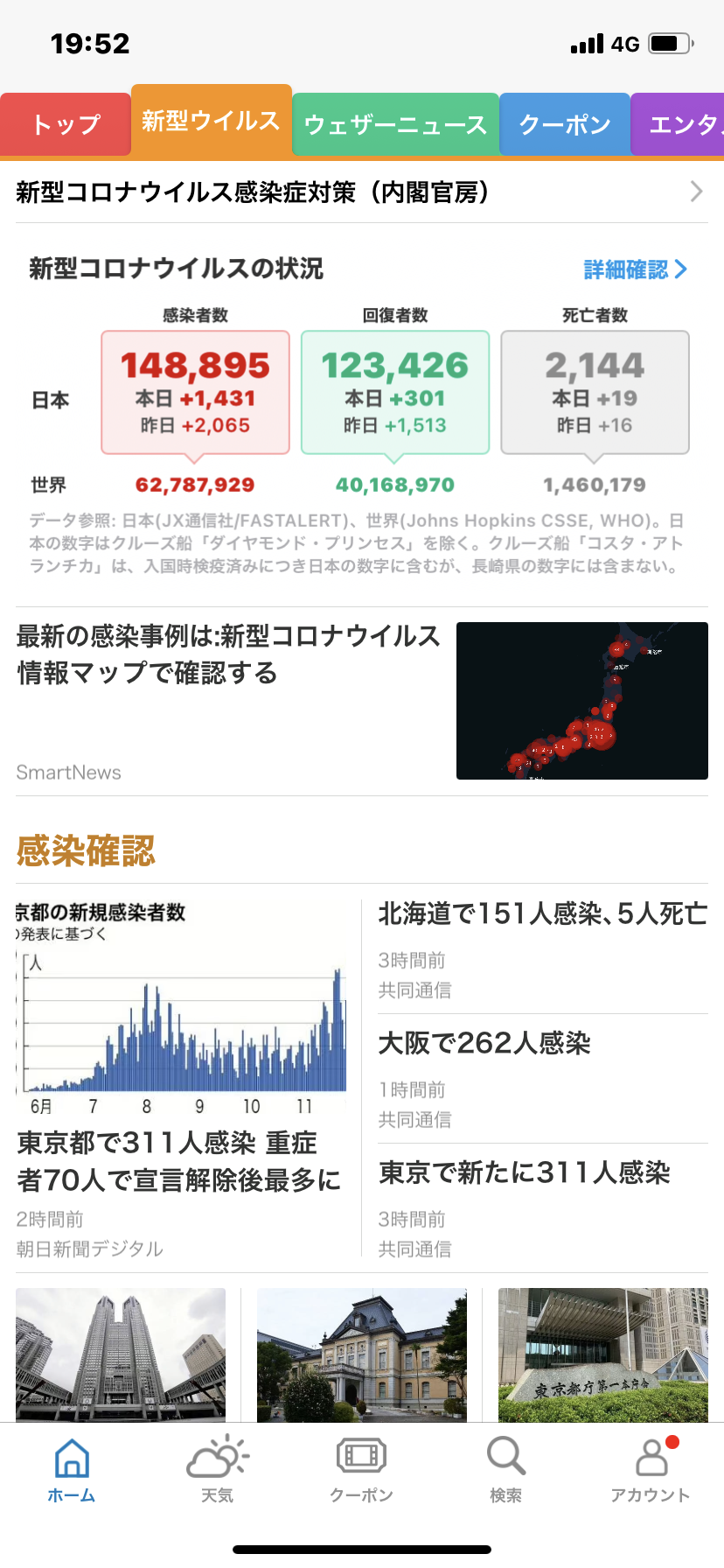Open 北海道で151人感染、5人死亡 headline

[543, 949]
